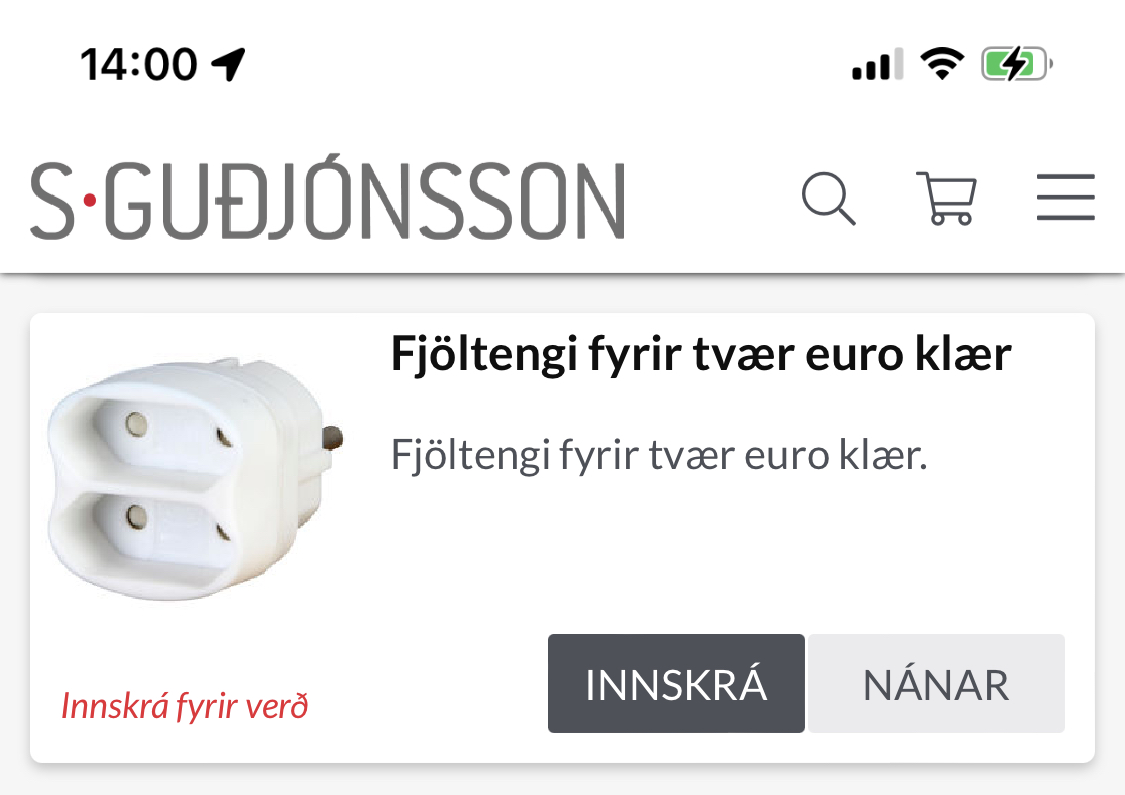Tap the Innskrá fyrir verð link
This screenshot has width=1125, height=795.
184,706
